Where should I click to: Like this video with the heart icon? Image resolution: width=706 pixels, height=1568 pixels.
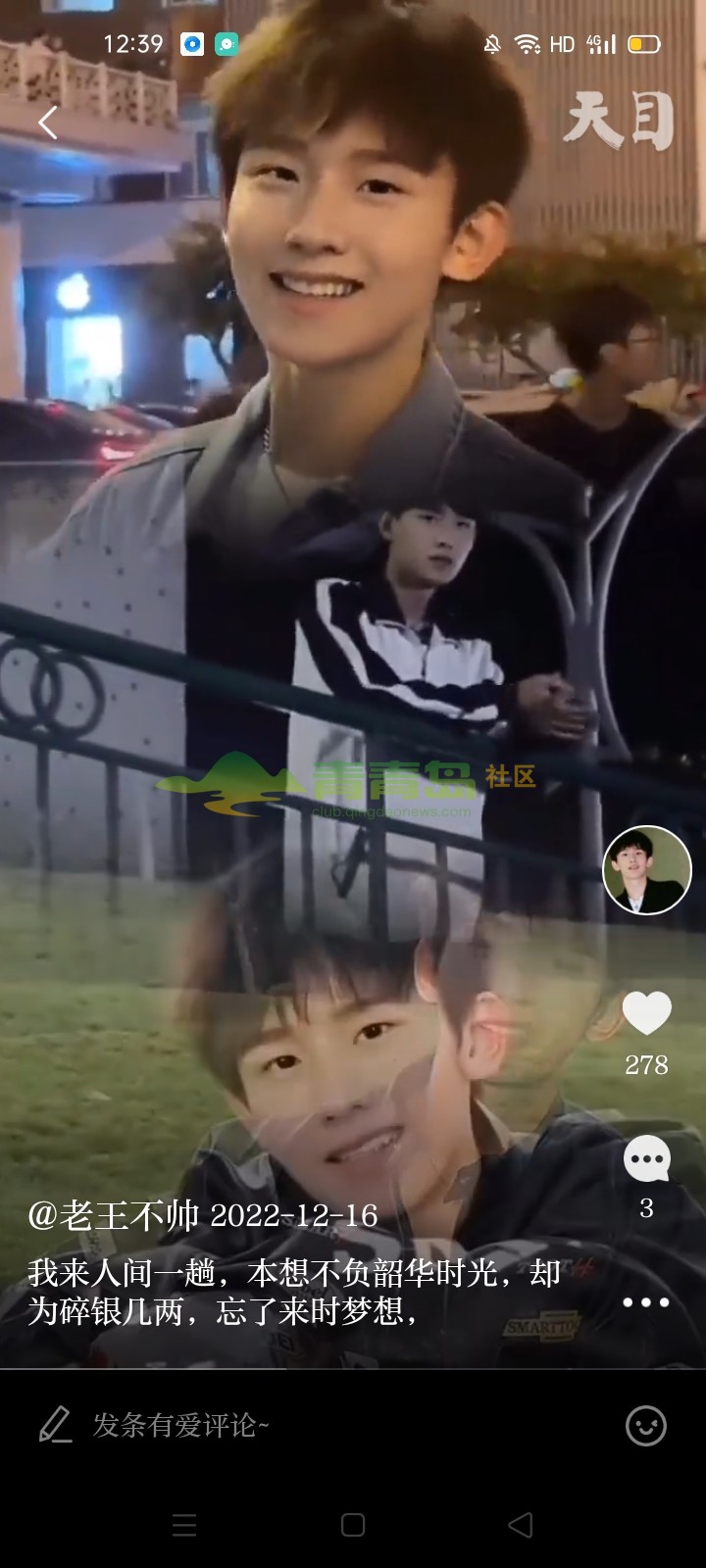pyautogui.click(x=646, y=1013)
